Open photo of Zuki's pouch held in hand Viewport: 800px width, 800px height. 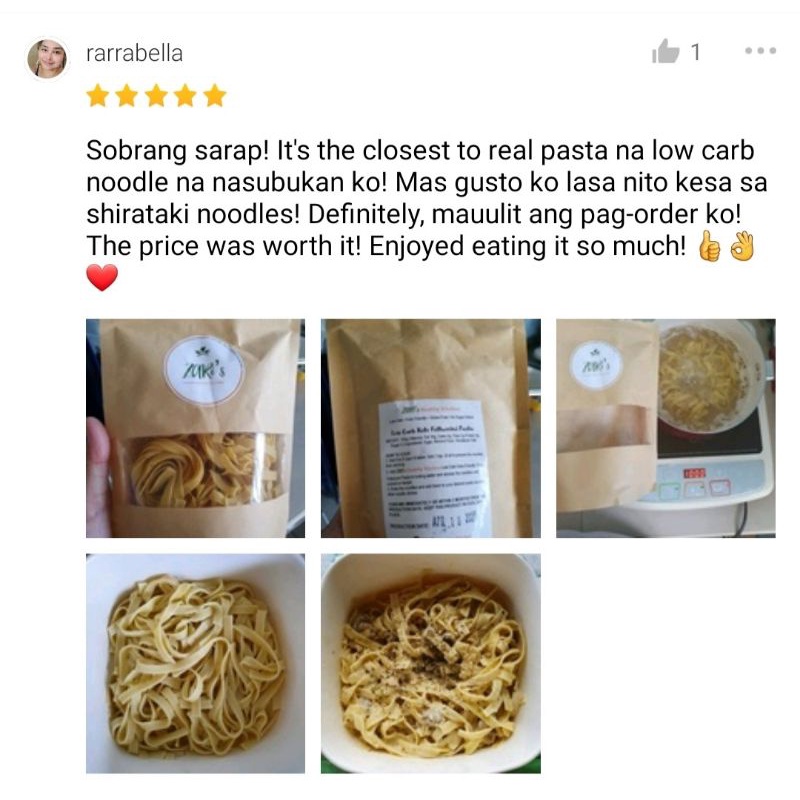click(195, 428)
